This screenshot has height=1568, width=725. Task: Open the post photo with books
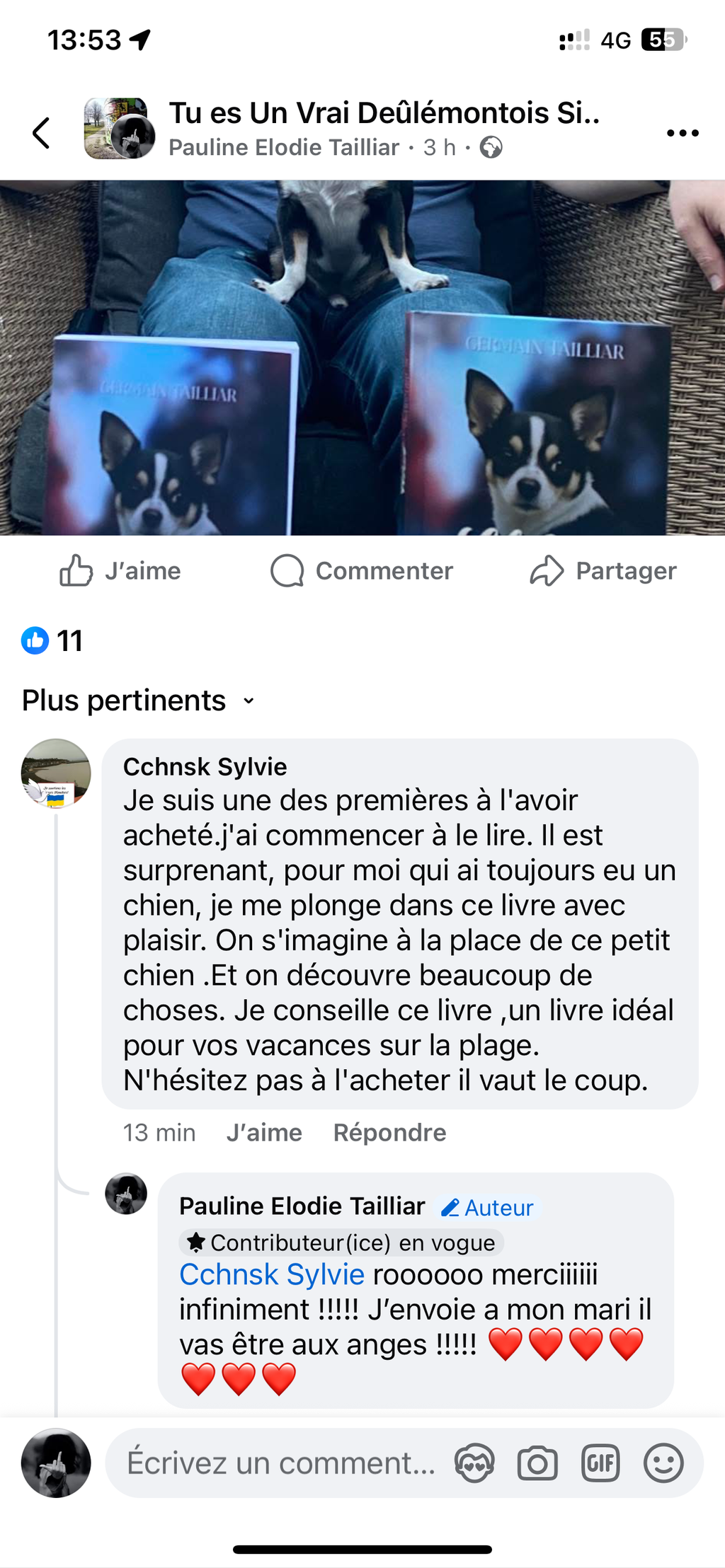click(x=362, y=357)
